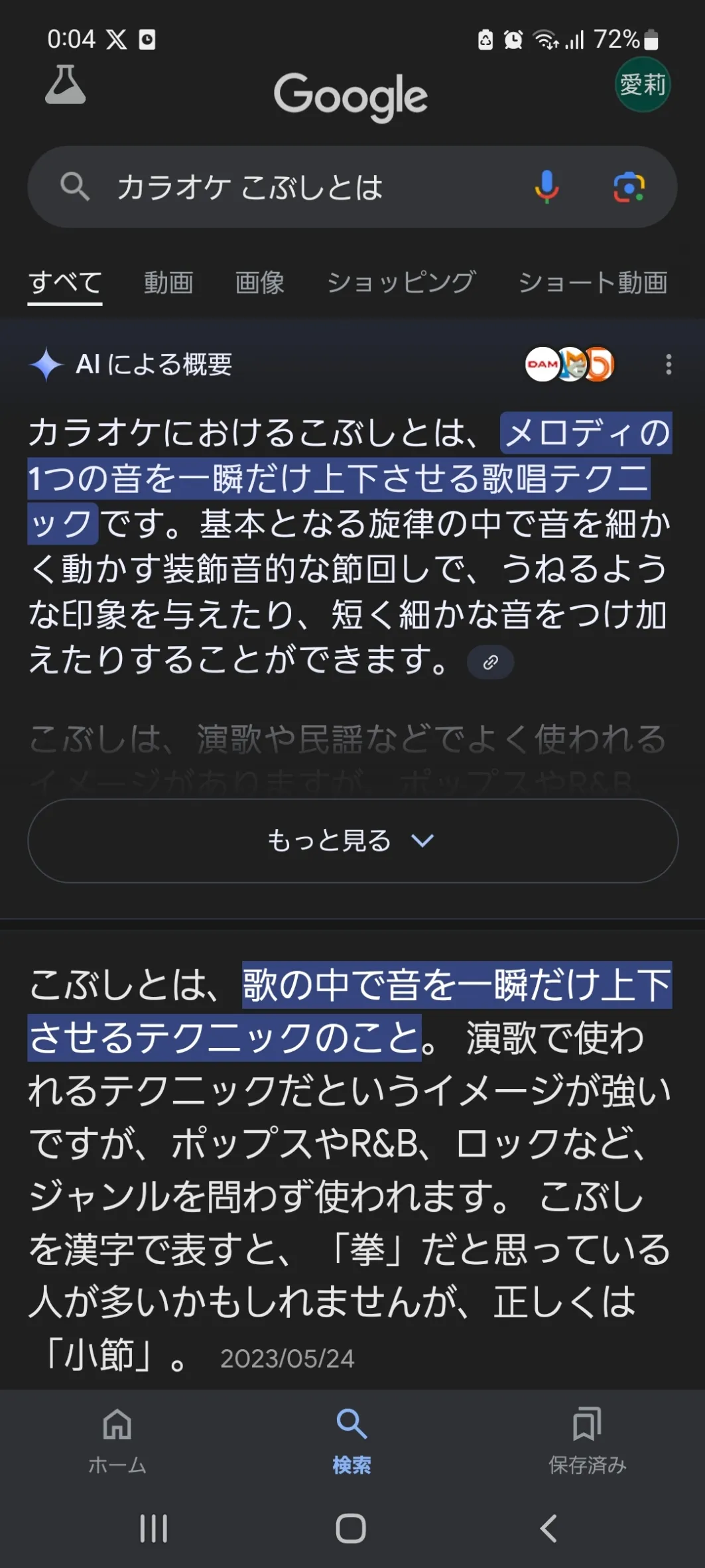Switch to the 動画 tab
The width and height of the screenshot is (705, 1568).
point(168,283)
